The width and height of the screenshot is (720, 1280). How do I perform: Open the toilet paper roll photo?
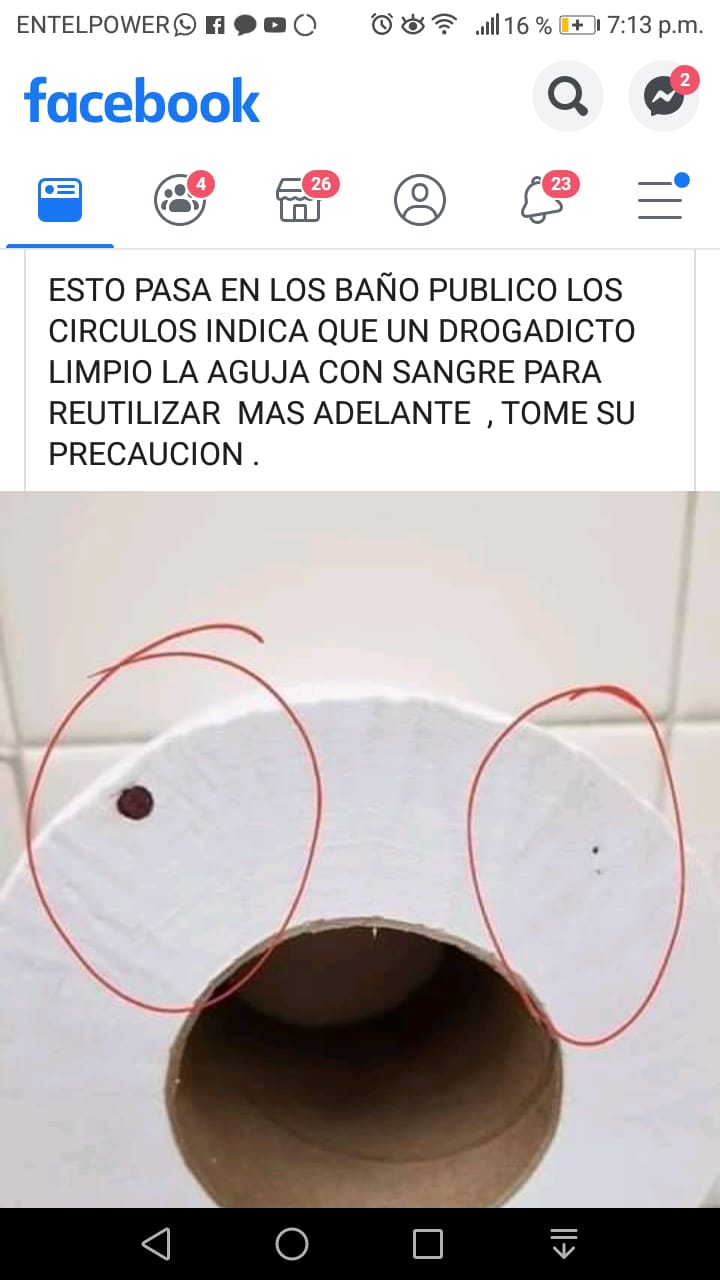coord(360,849)
